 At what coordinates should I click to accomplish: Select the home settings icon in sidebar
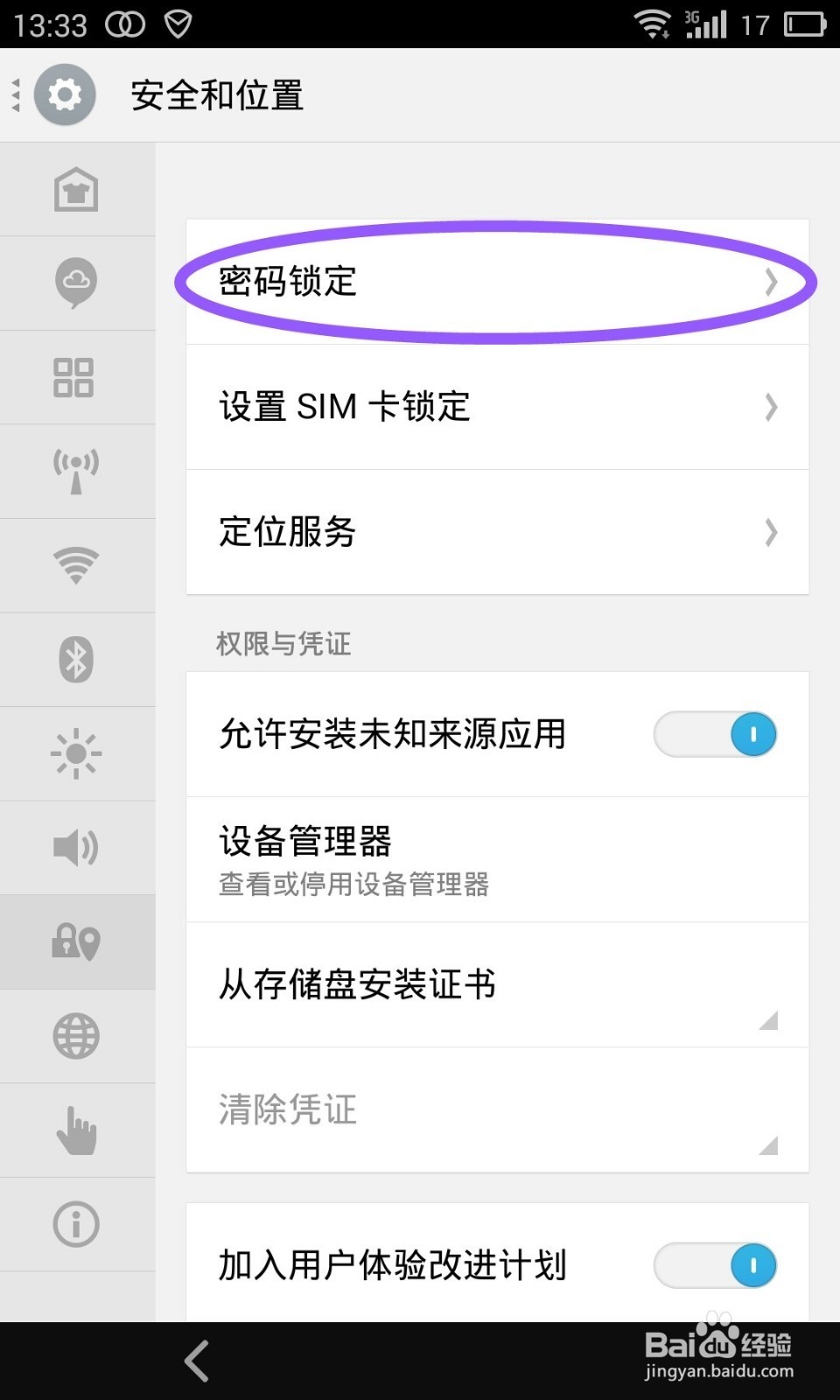coord(76,188)
